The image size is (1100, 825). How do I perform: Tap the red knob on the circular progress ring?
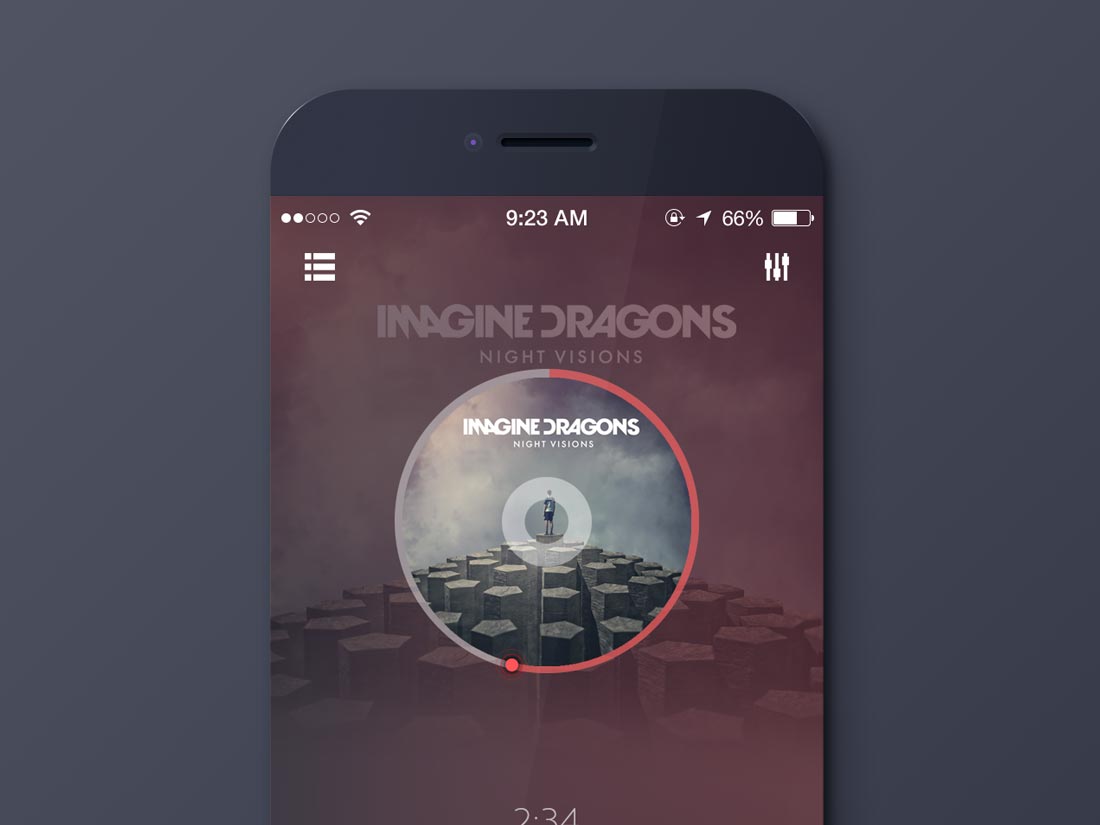512,665
